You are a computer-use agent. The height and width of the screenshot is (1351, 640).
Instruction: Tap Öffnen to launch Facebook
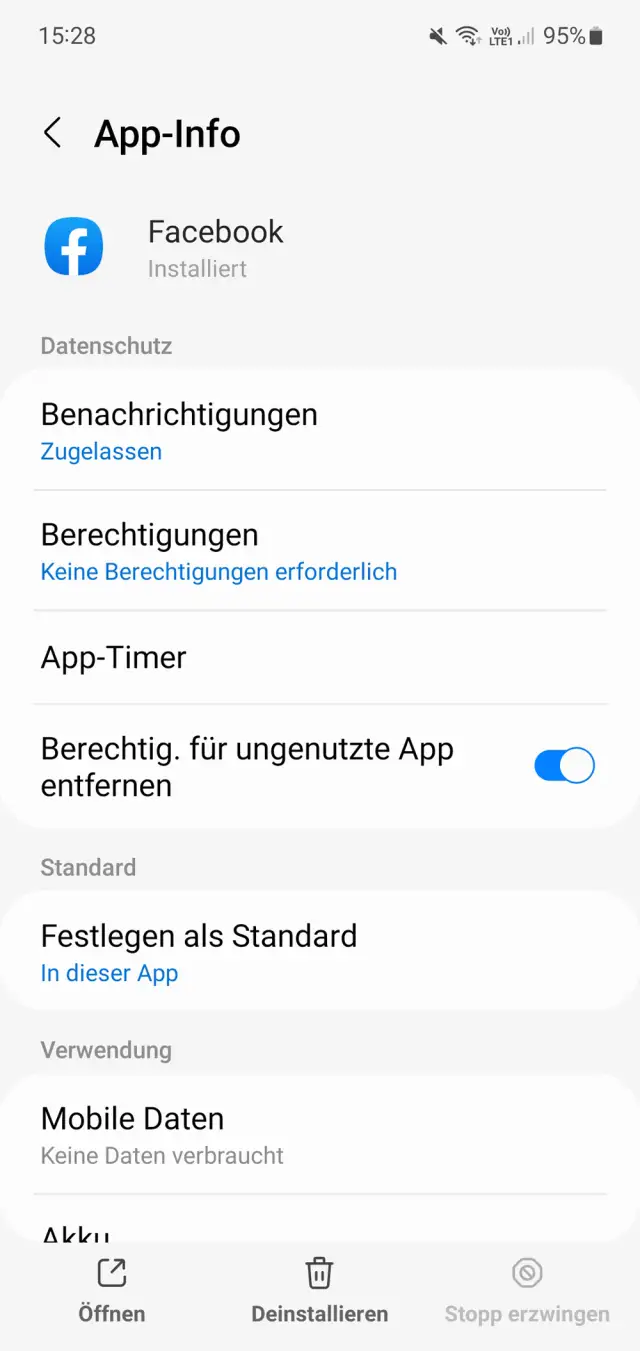click(112, 1290)
